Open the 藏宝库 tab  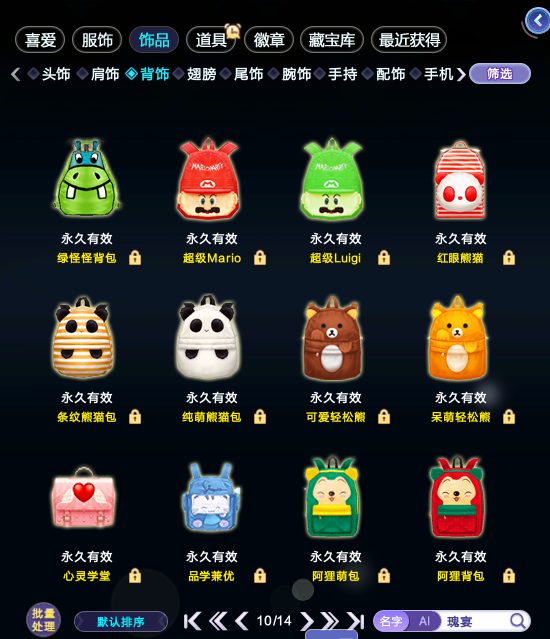[332, 40]
